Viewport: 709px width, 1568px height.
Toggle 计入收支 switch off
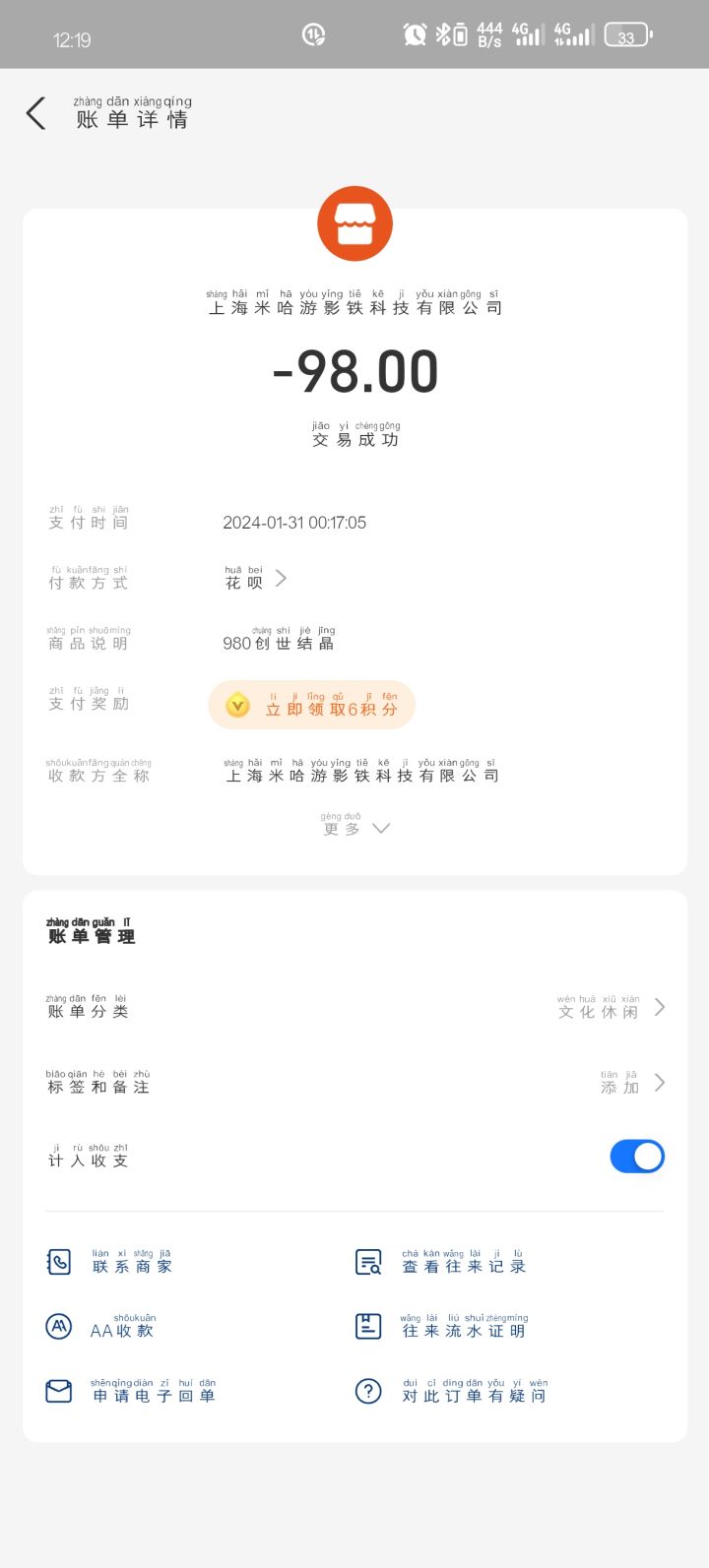pos(636,1157)
